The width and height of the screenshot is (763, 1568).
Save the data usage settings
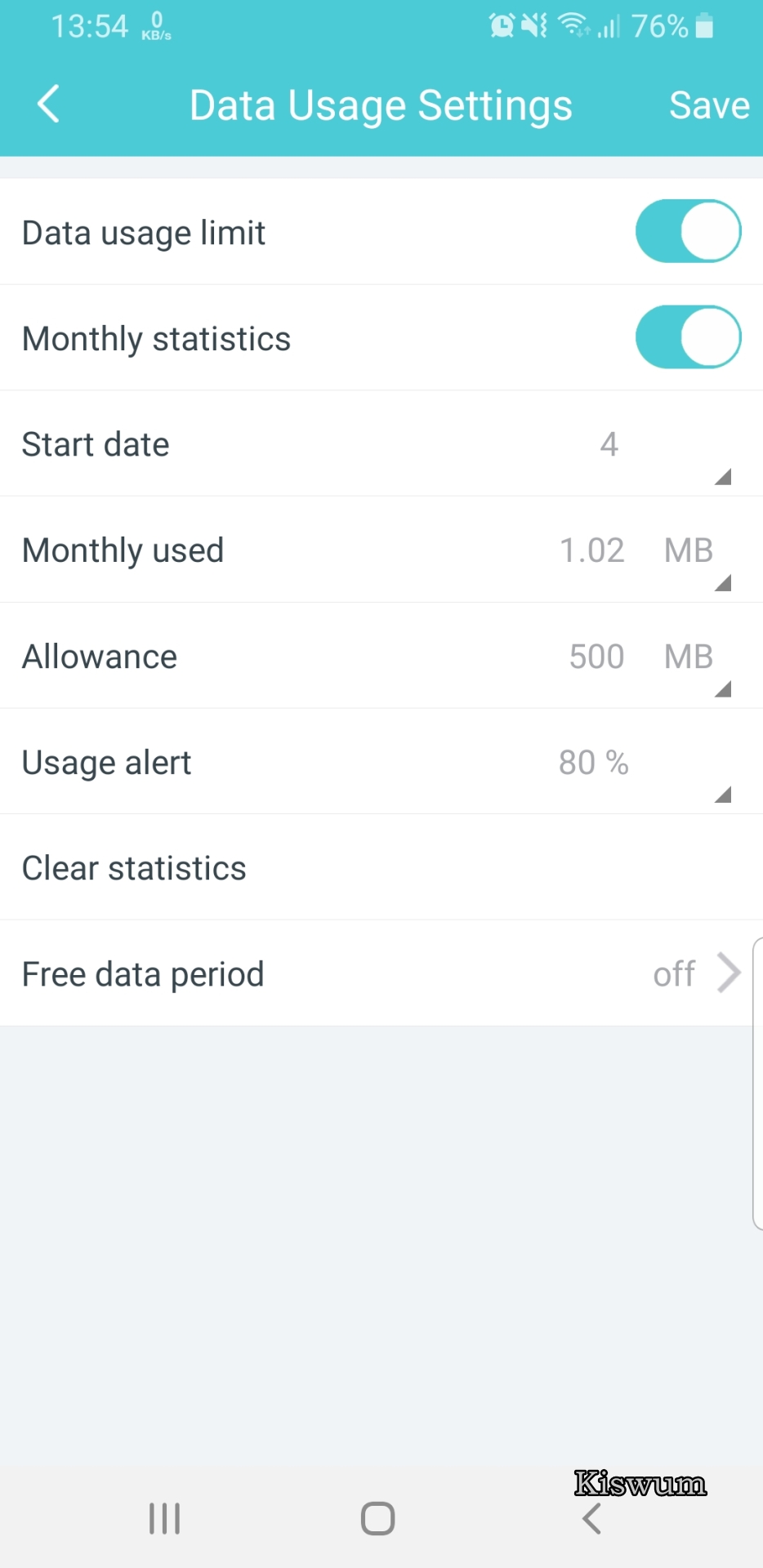pyautogui.click(x=709, y=105)
